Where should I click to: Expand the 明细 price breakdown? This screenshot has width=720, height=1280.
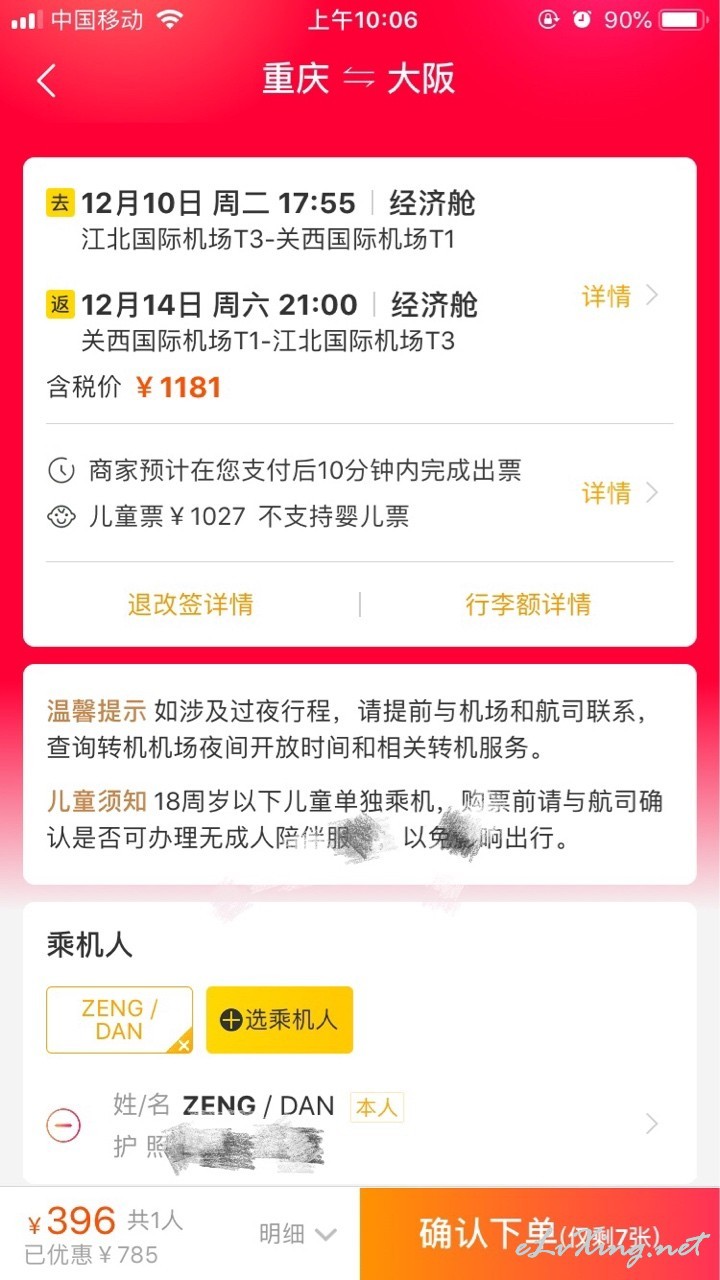tap(297, 1234)
